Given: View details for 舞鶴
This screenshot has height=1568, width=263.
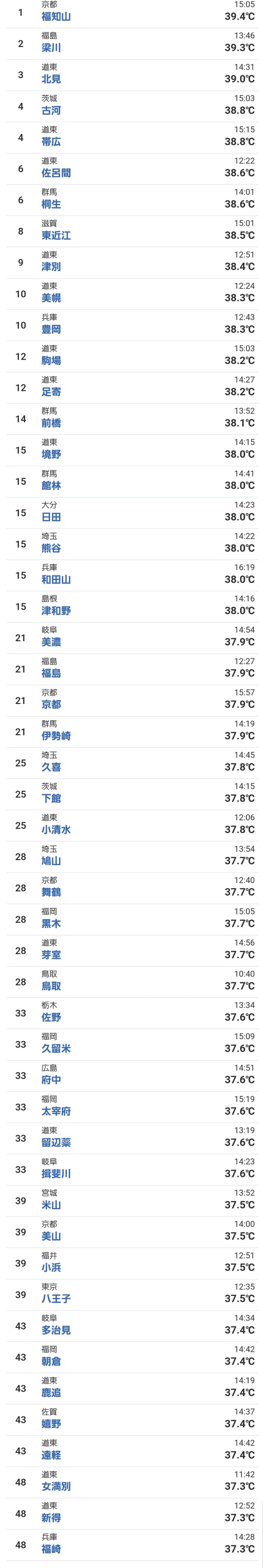Looking at the screenshot, I should tap(51, 892).
